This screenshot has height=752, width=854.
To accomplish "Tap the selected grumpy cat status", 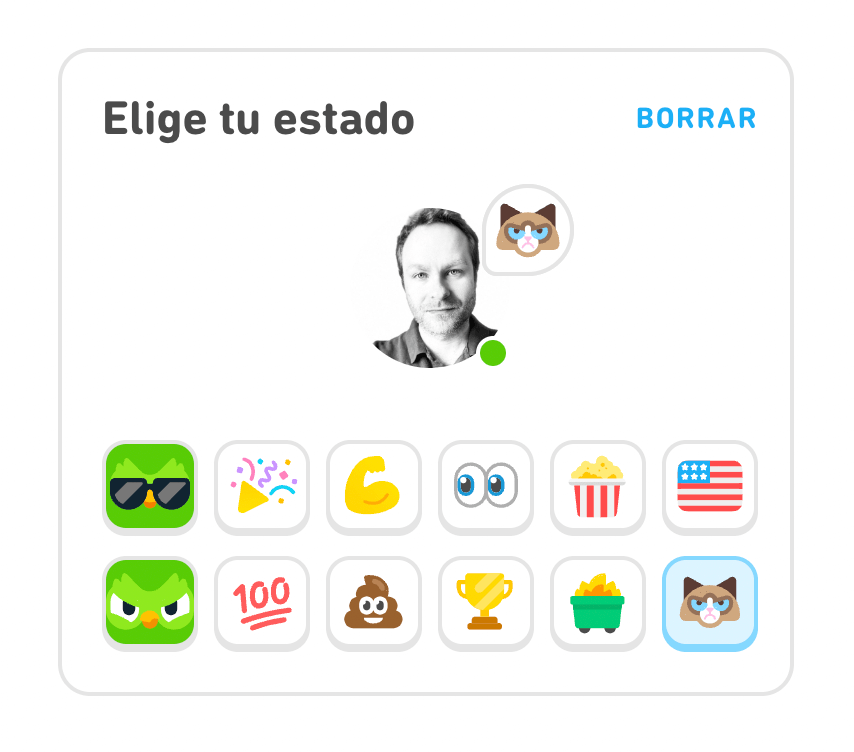I will point(710,602).
